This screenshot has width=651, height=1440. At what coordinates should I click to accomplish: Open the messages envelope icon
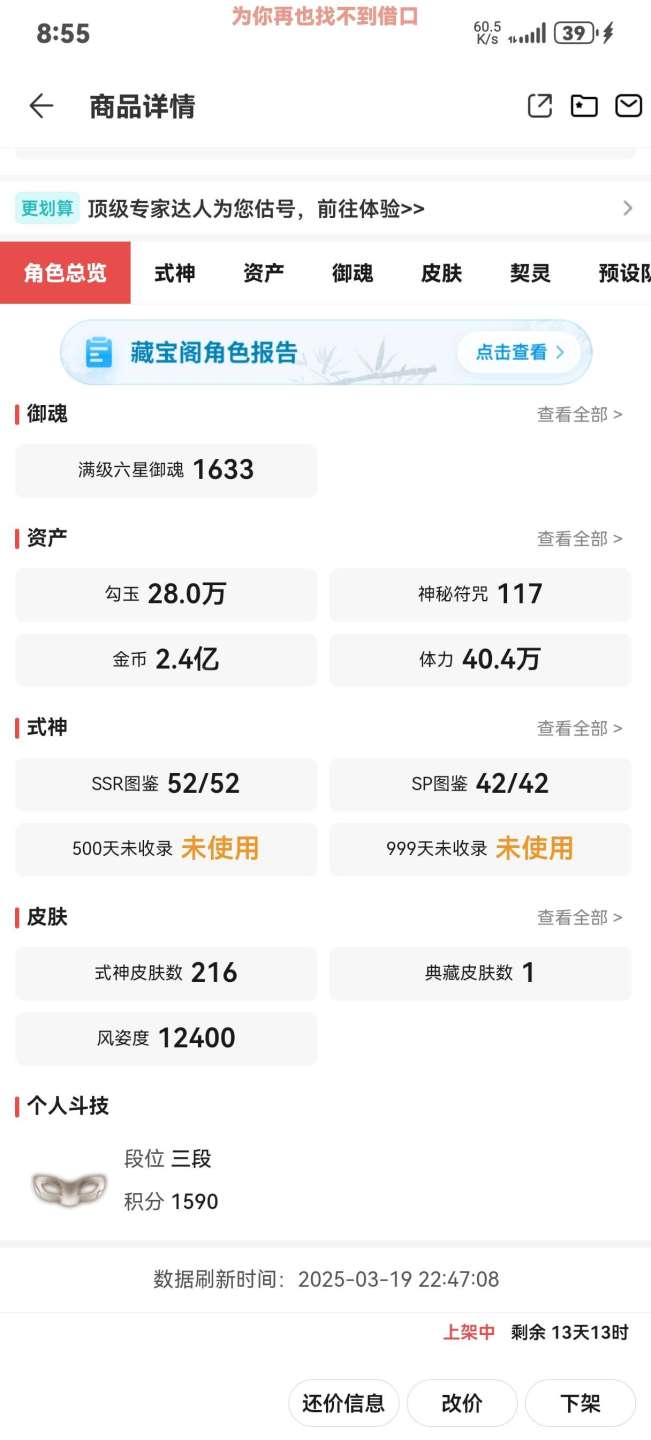click(628, 106)
